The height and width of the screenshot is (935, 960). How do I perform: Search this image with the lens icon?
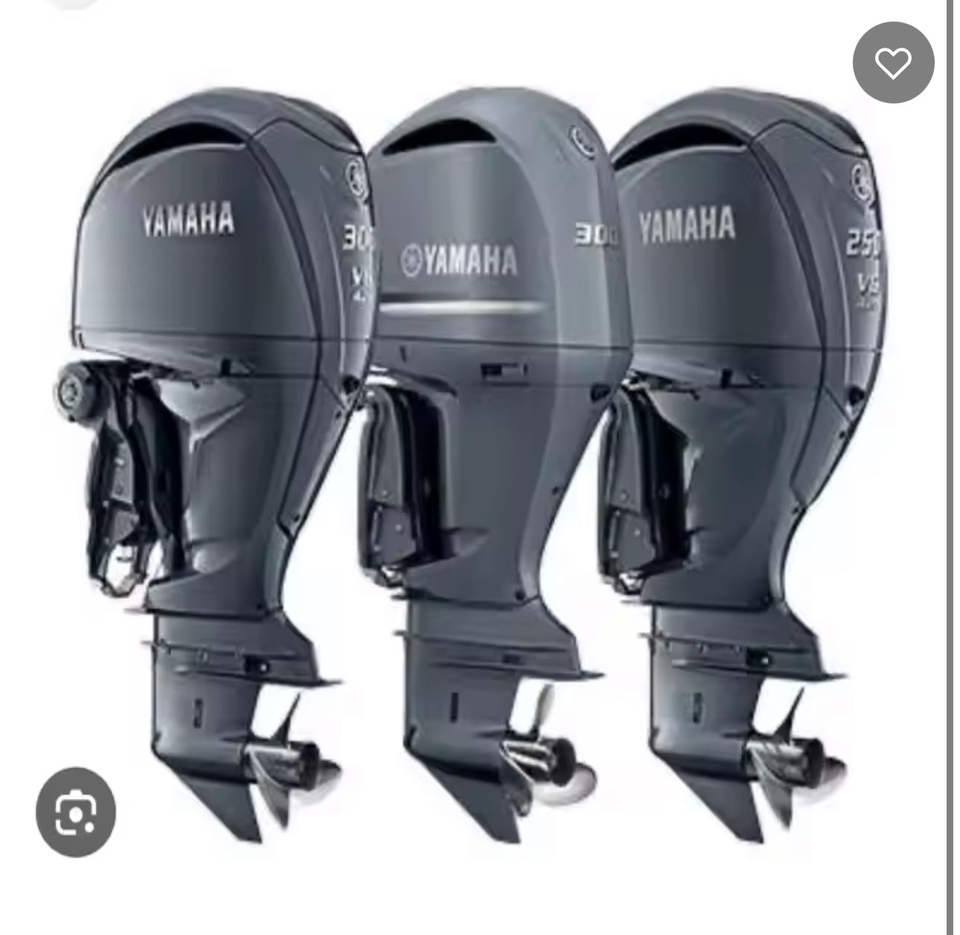[x=76, y=812]
